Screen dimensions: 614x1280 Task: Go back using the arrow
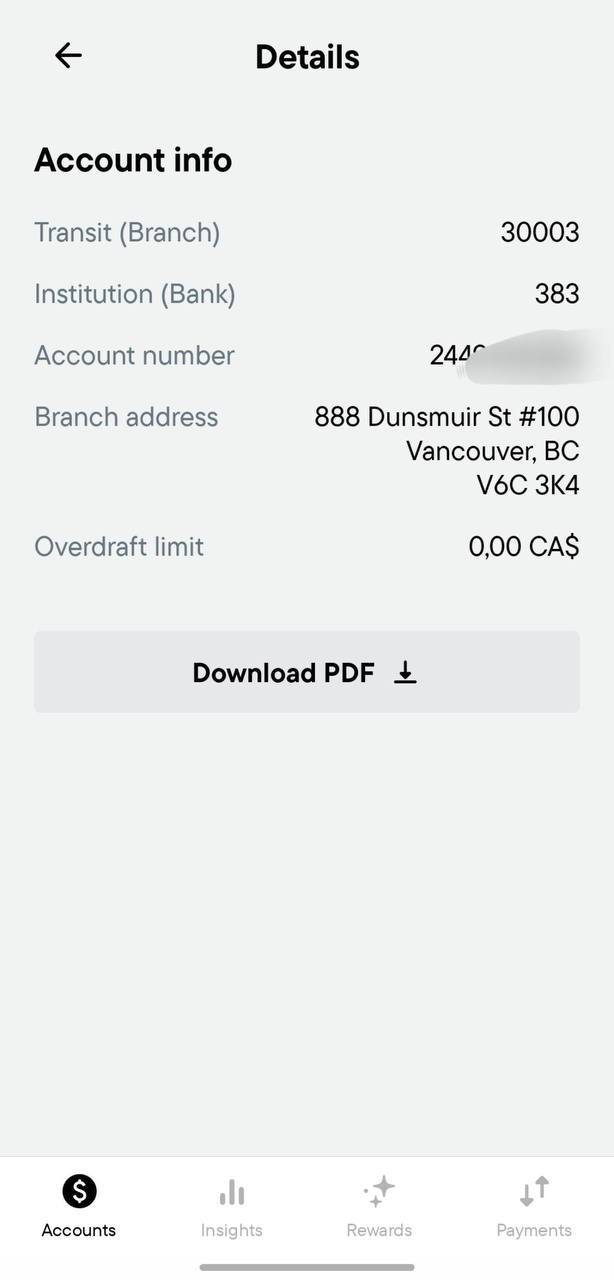(x=68, y=56)
